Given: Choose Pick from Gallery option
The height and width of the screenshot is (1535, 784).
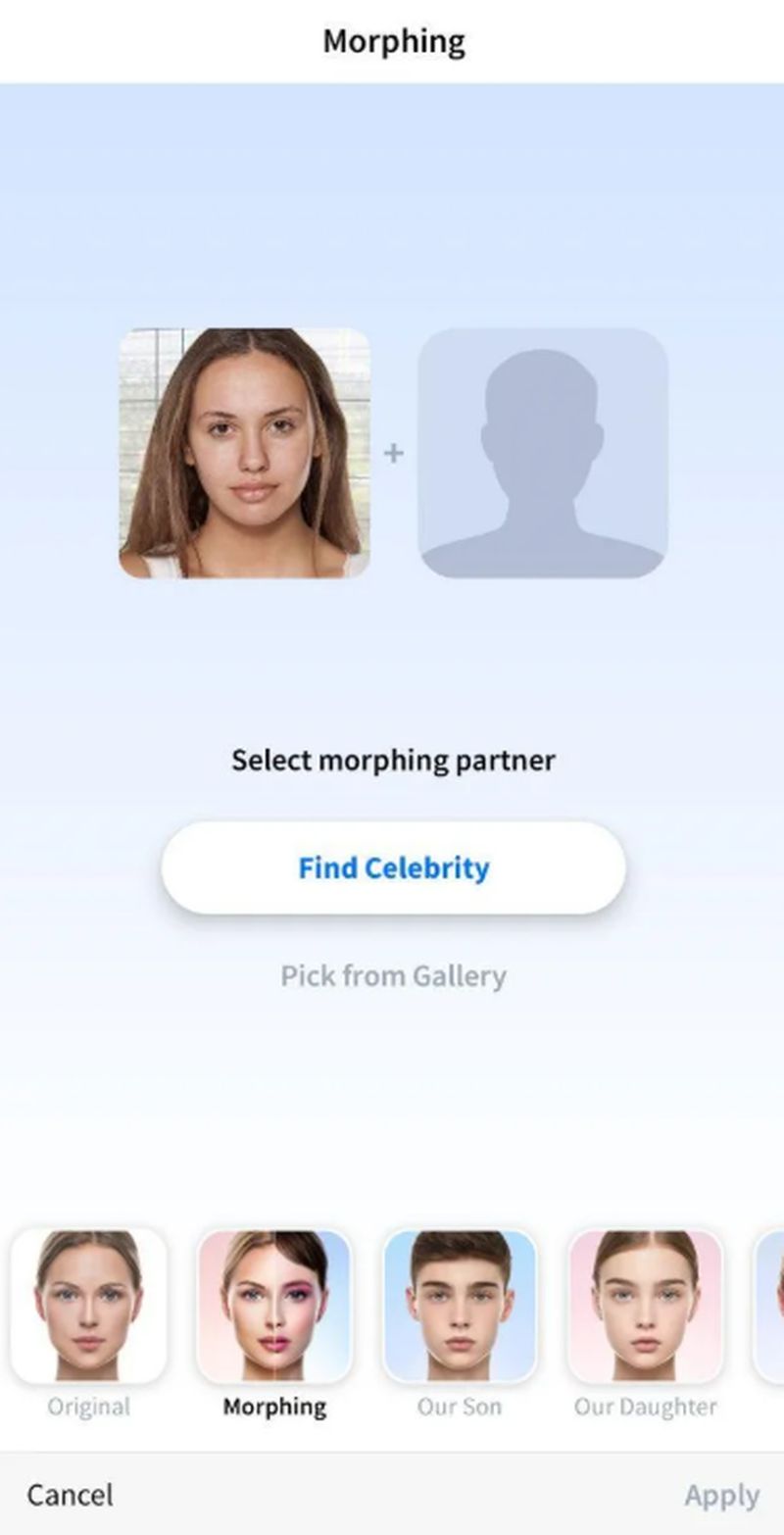Looking at the screenshot, I should pyautogui.click(x=393, y=976).
